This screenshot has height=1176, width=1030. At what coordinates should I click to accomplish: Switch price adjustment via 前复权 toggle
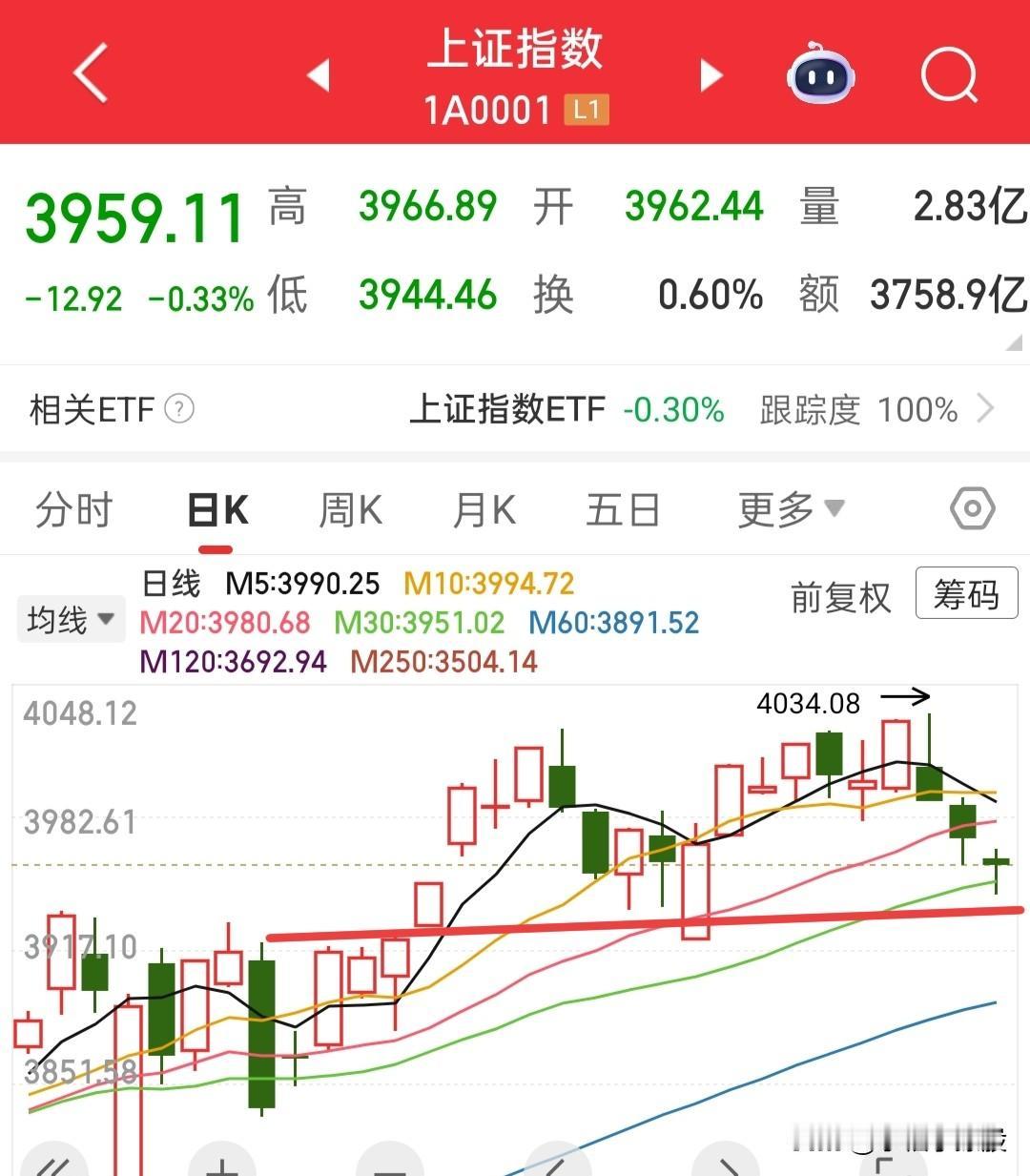(839, 594)
